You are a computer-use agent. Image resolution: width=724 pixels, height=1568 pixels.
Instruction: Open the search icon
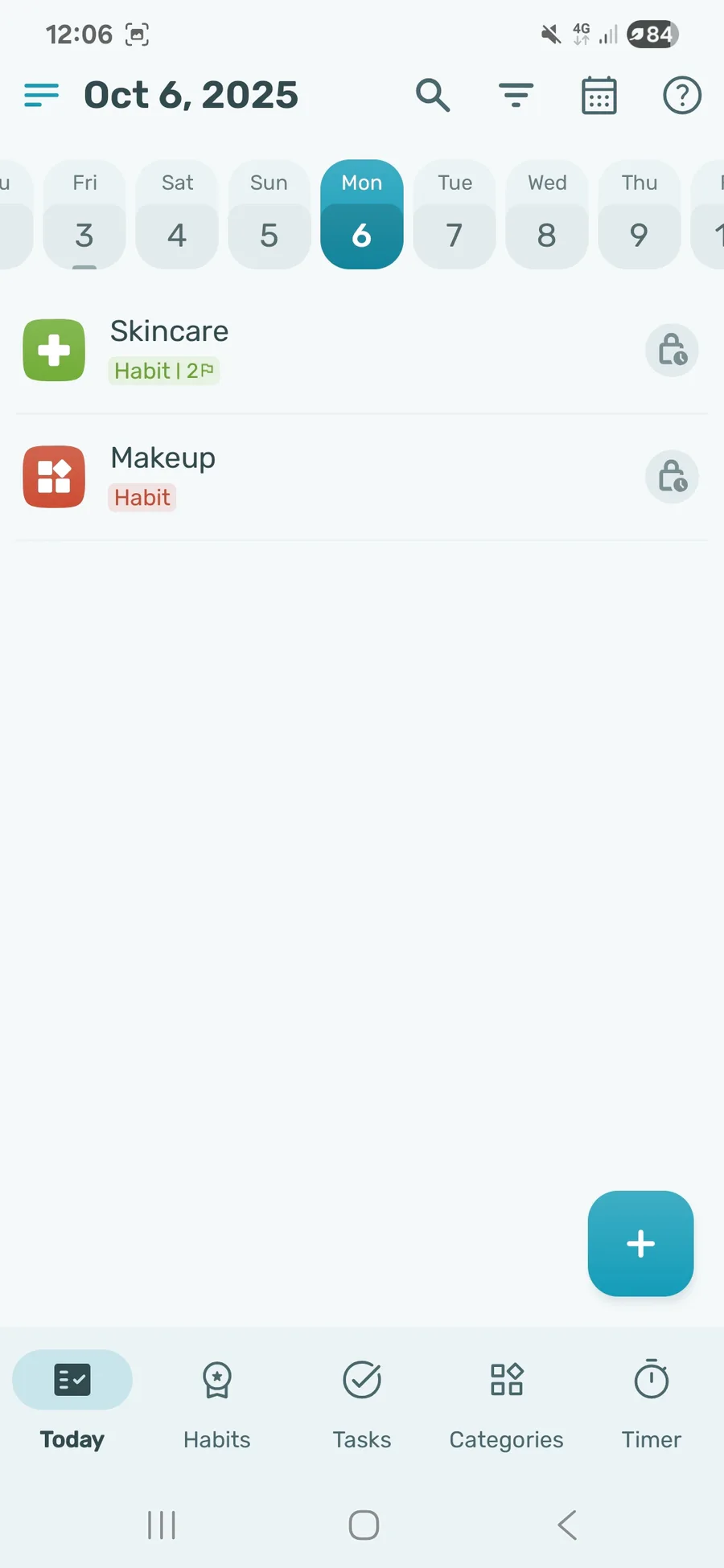point(433,95)
